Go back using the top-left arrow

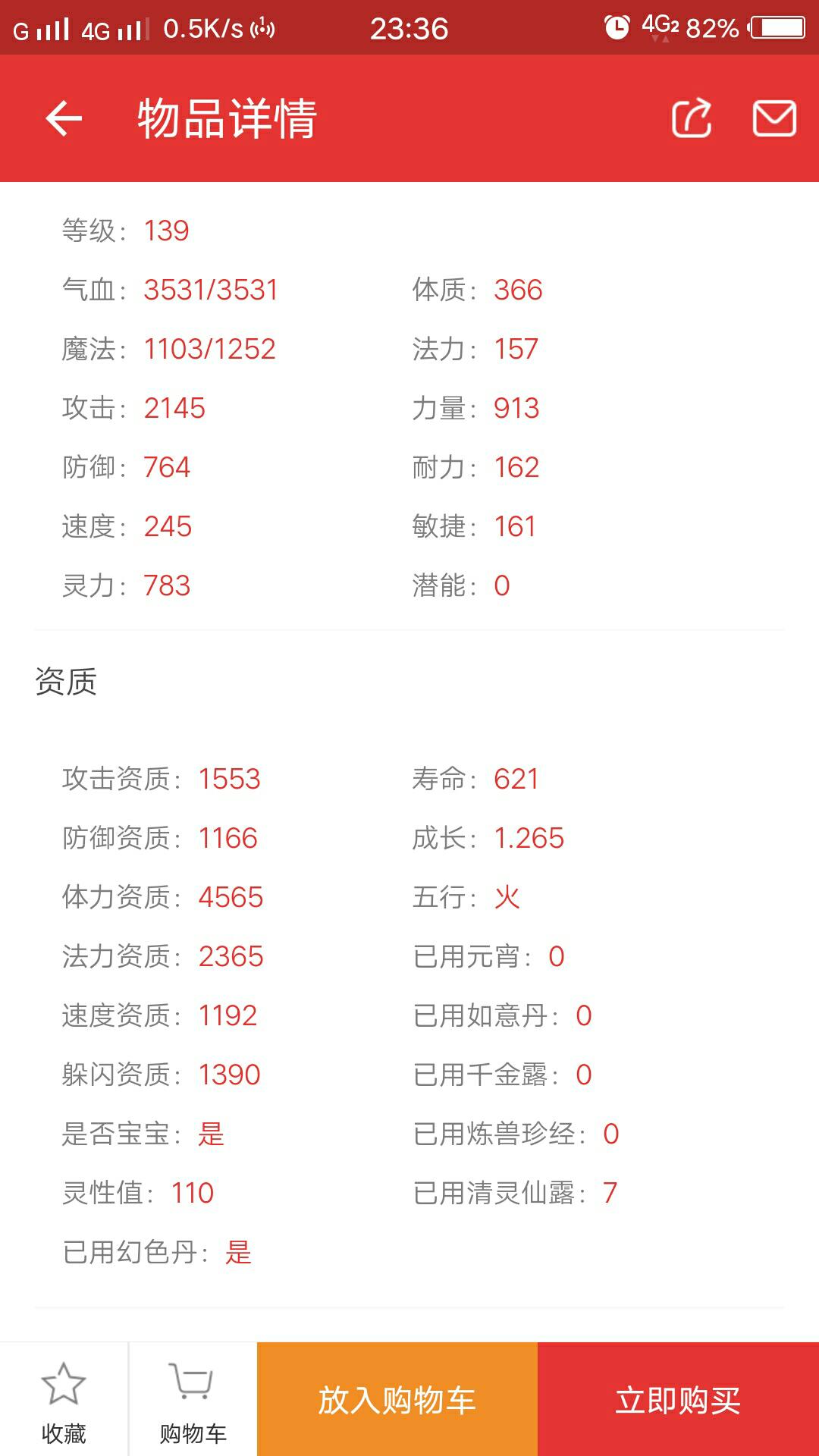pos(64,118)
